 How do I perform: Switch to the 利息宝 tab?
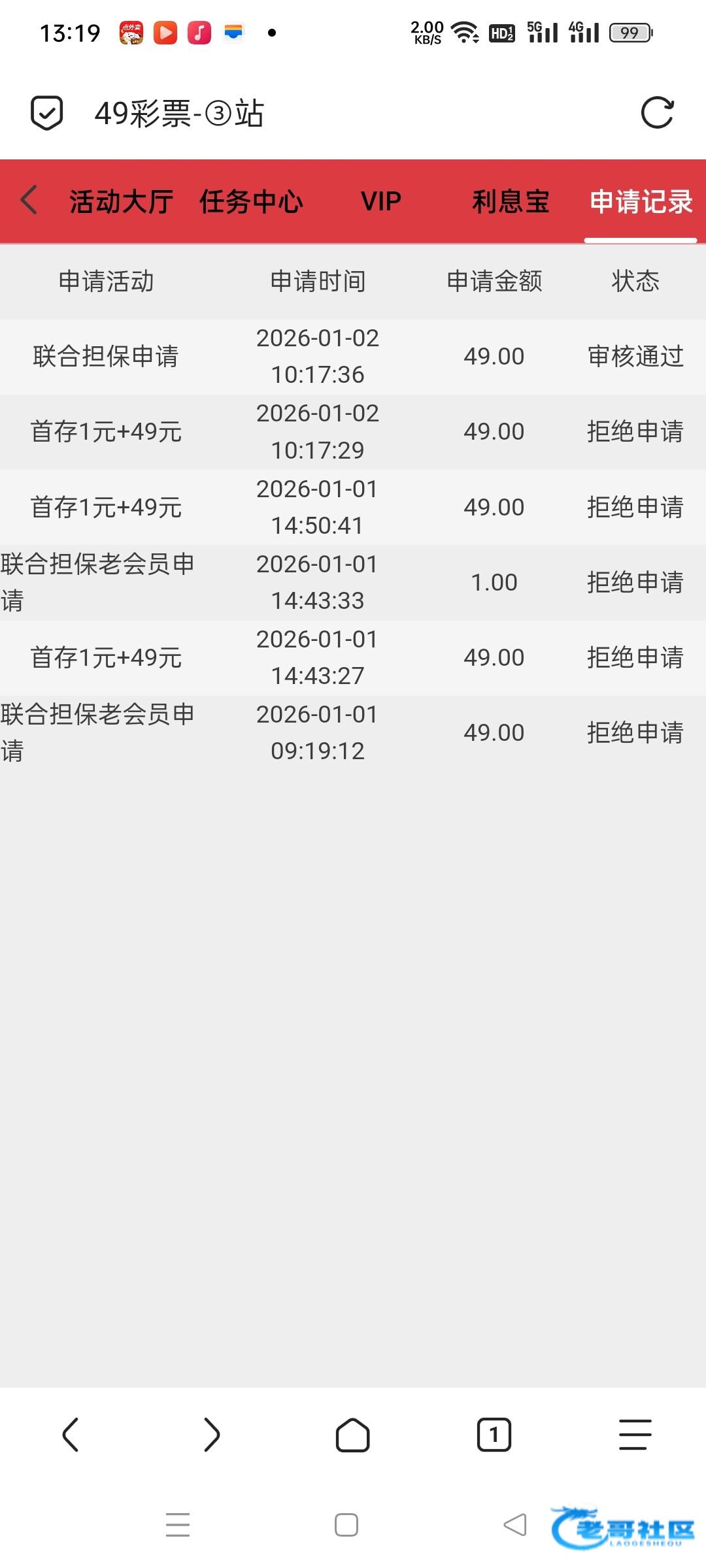point(511,201)
